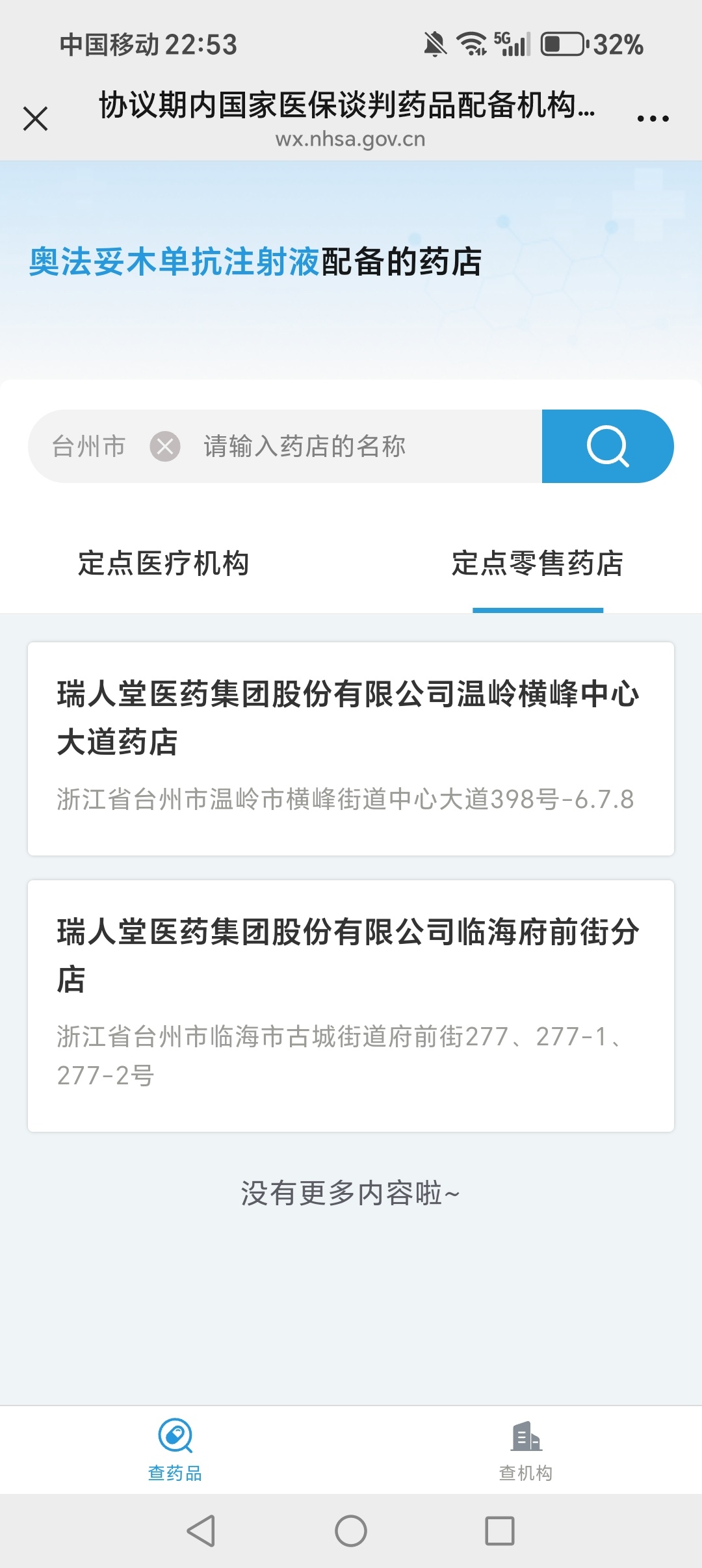702x1568 pixels.
Task: Tap the blue search magnifier button
Action: pyautogui.click(x=607, y=447)
